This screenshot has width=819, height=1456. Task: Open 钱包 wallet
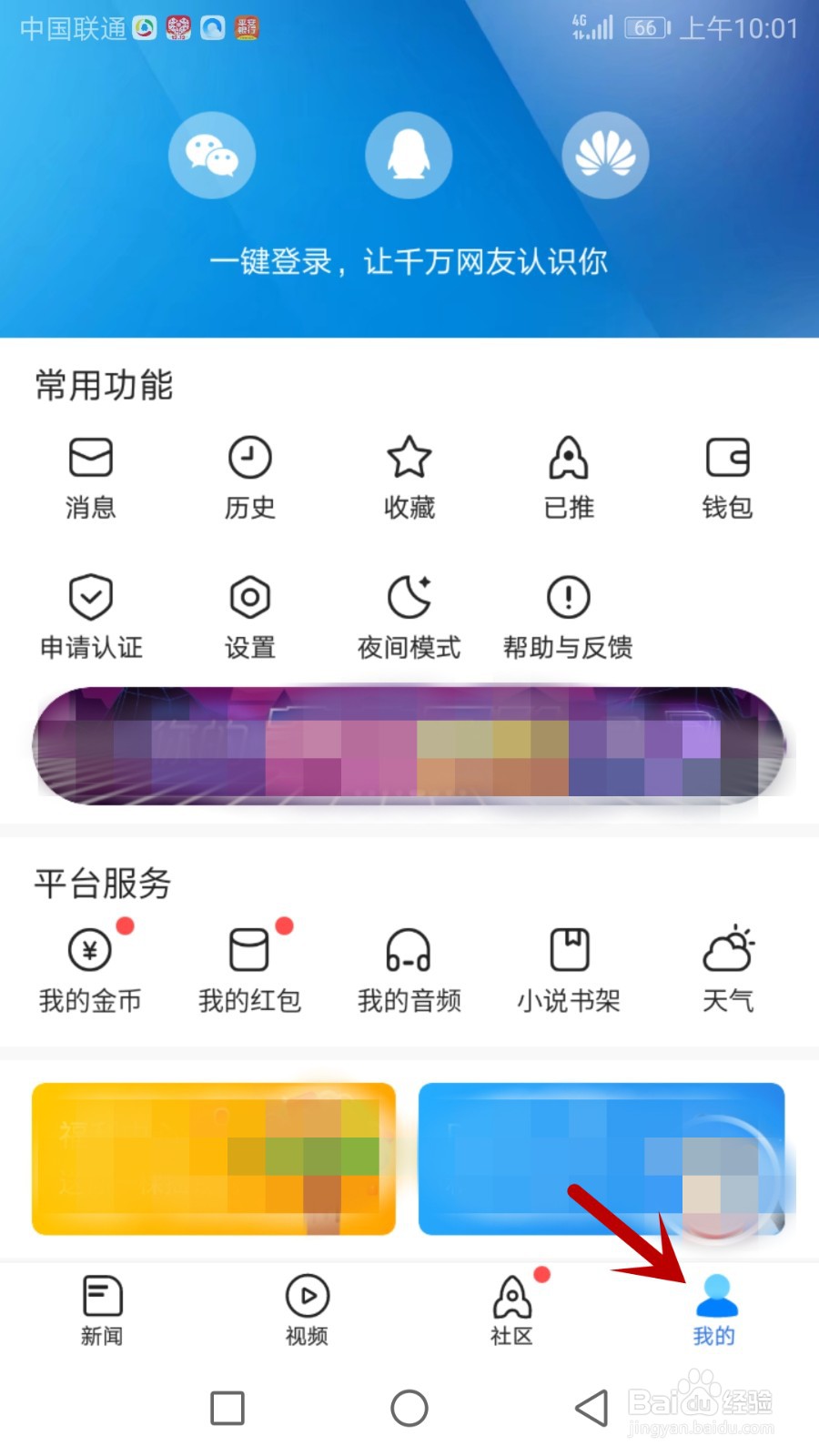(727, 477)
